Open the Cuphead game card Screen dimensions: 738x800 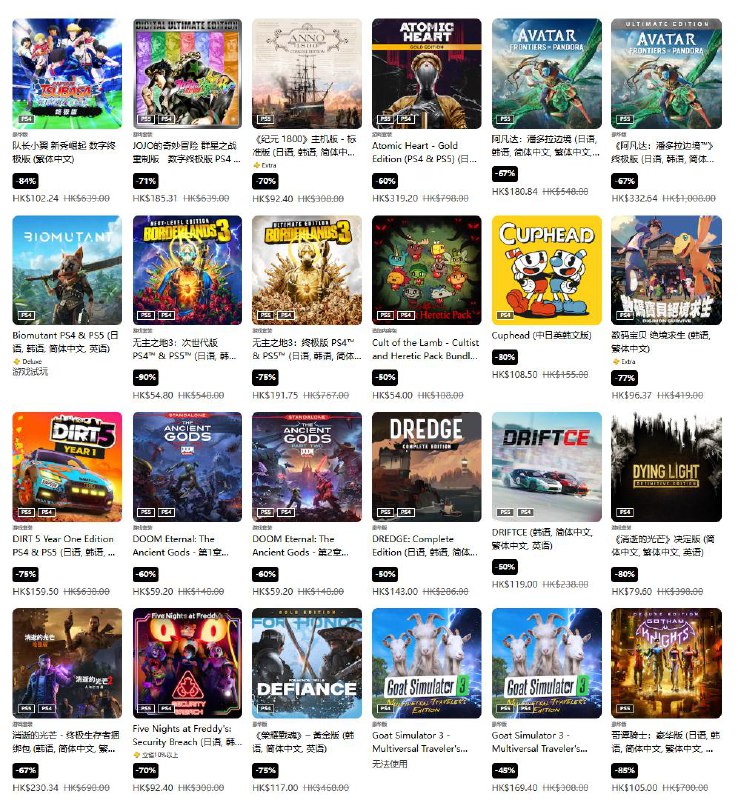546,270
